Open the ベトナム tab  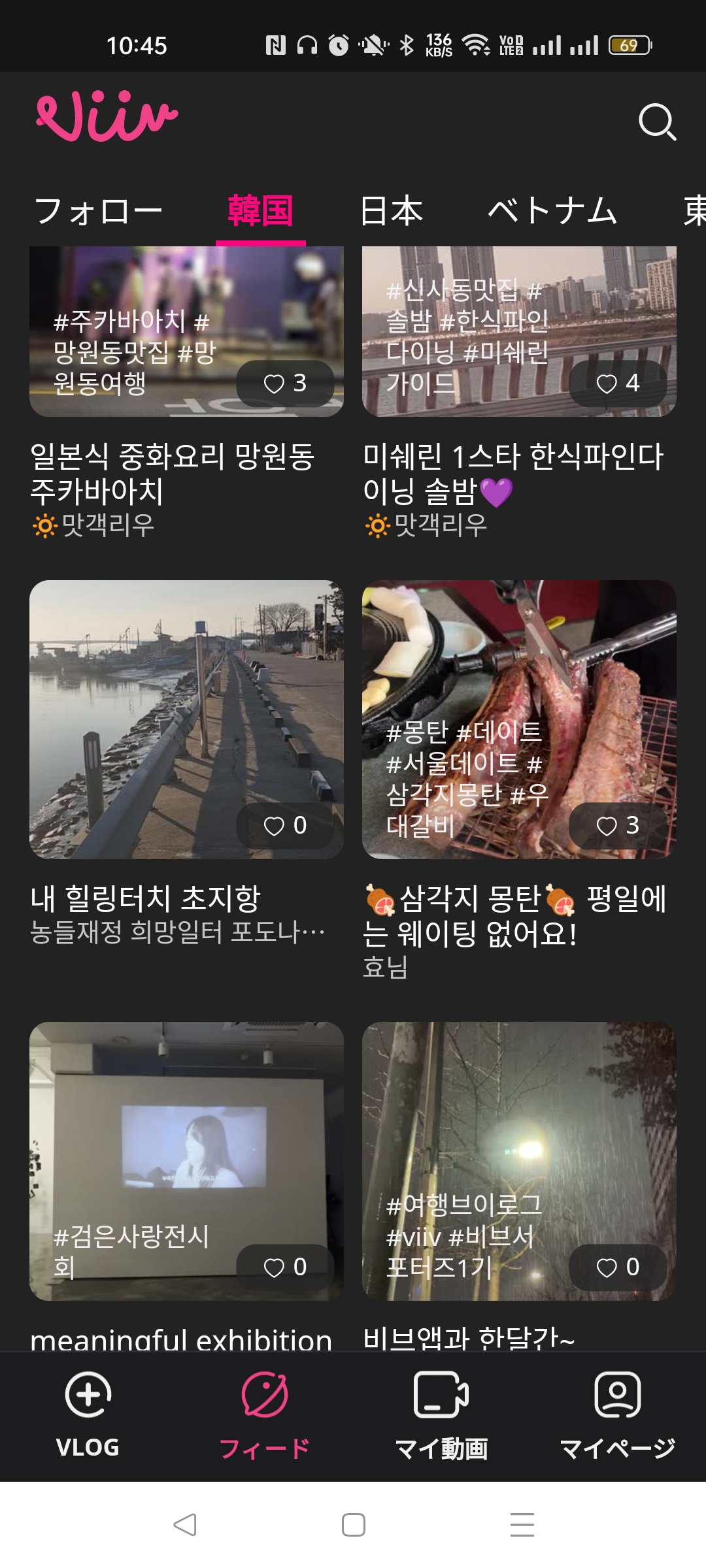(x=552, y=211)
